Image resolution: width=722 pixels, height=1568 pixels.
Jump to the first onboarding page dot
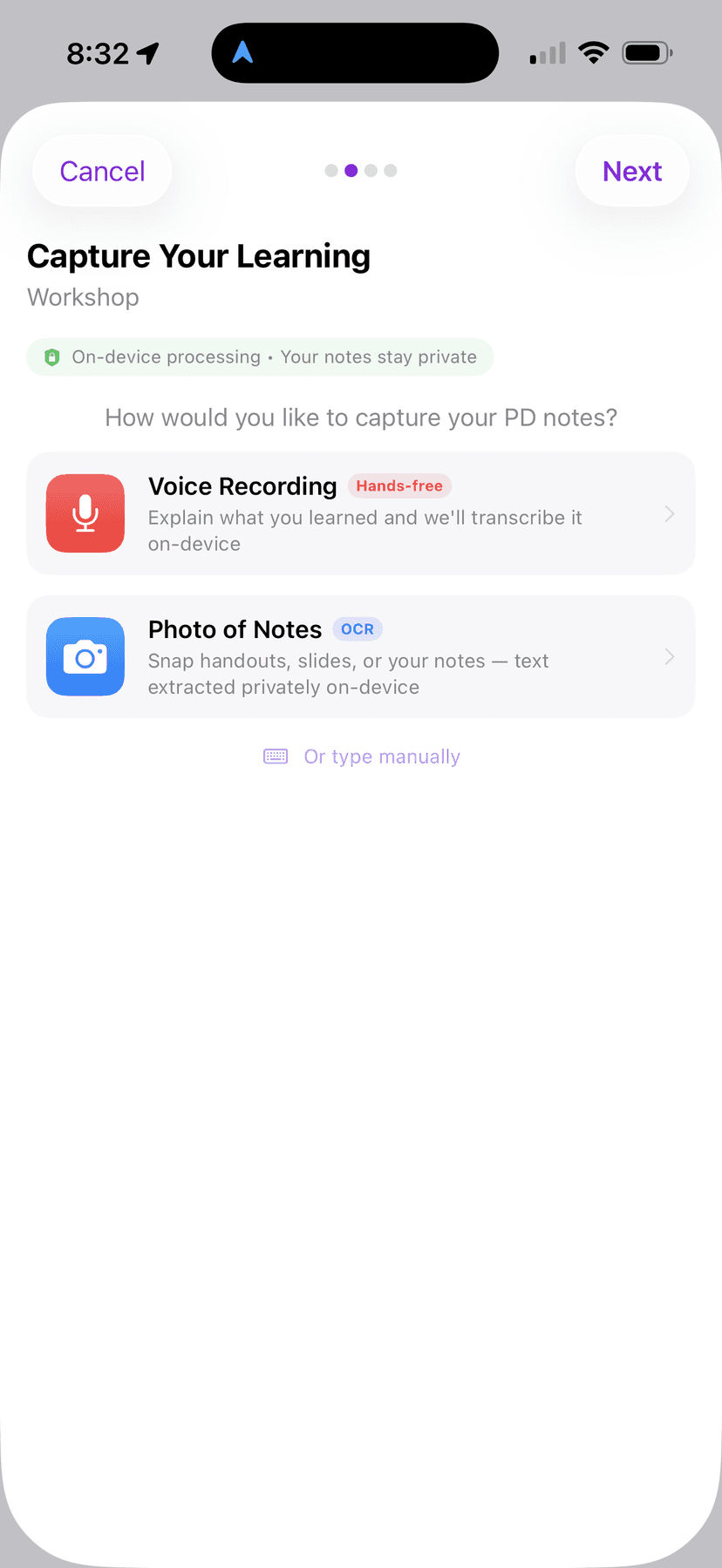point(331,171)
